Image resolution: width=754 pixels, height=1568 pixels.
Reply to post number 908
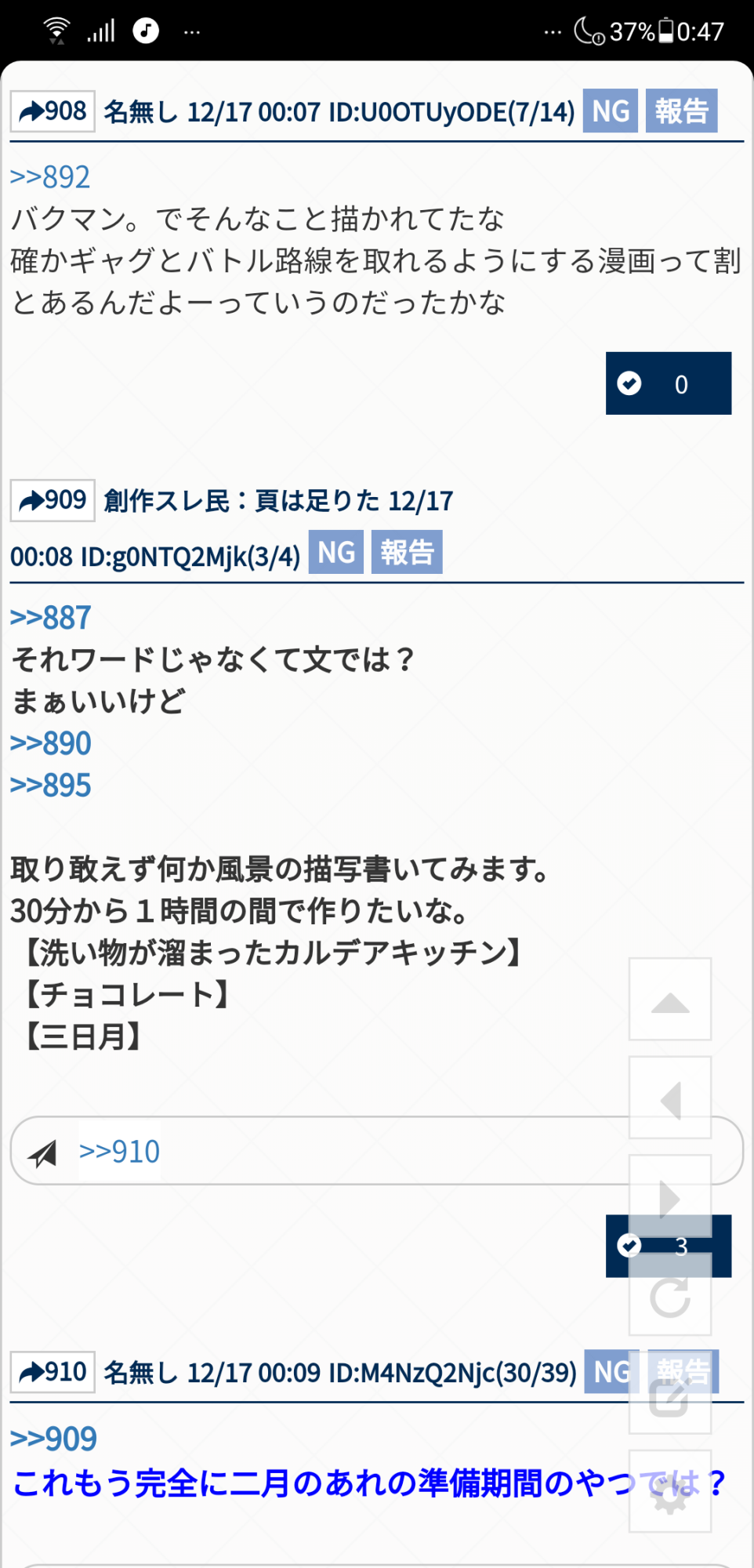[x=53, y=111]
